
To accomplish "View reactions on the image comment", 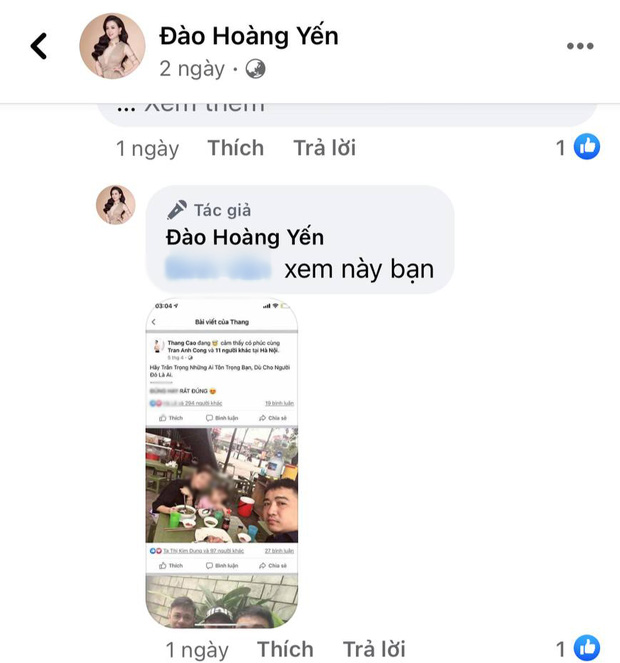I will (578, 649).
